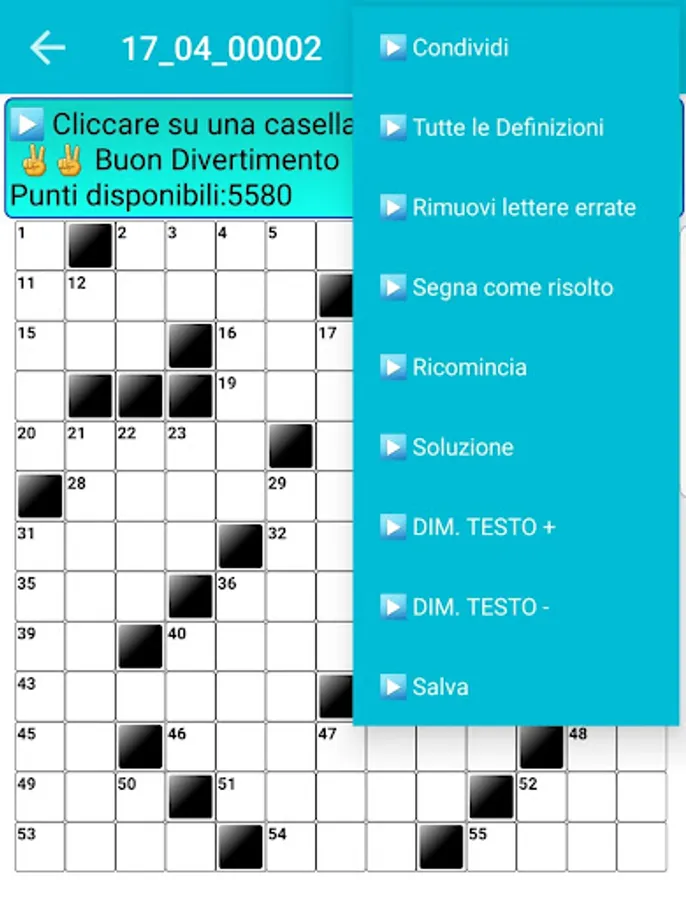The width and height of the screenshot is (686, 900).
Task: Choose Rimuovi lettere errate
Action: [523, 207]
